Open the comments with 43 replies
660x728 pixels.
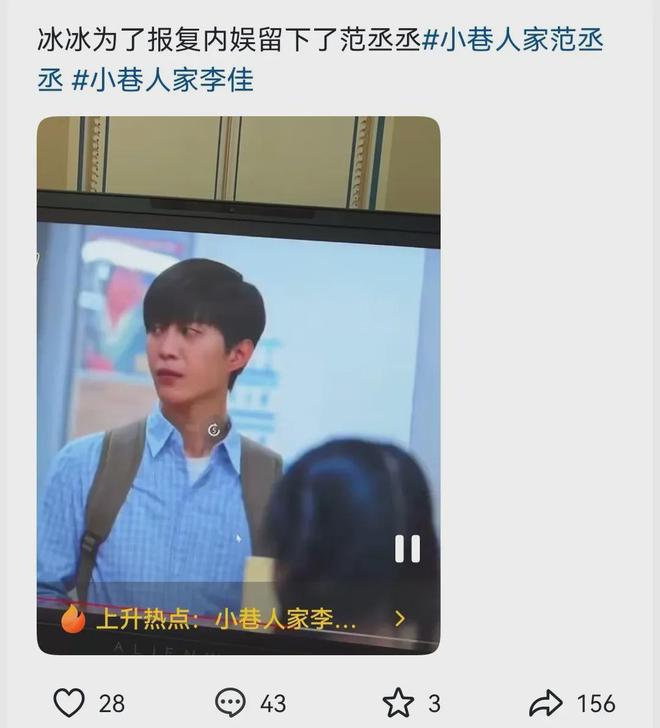click(231, 702)
